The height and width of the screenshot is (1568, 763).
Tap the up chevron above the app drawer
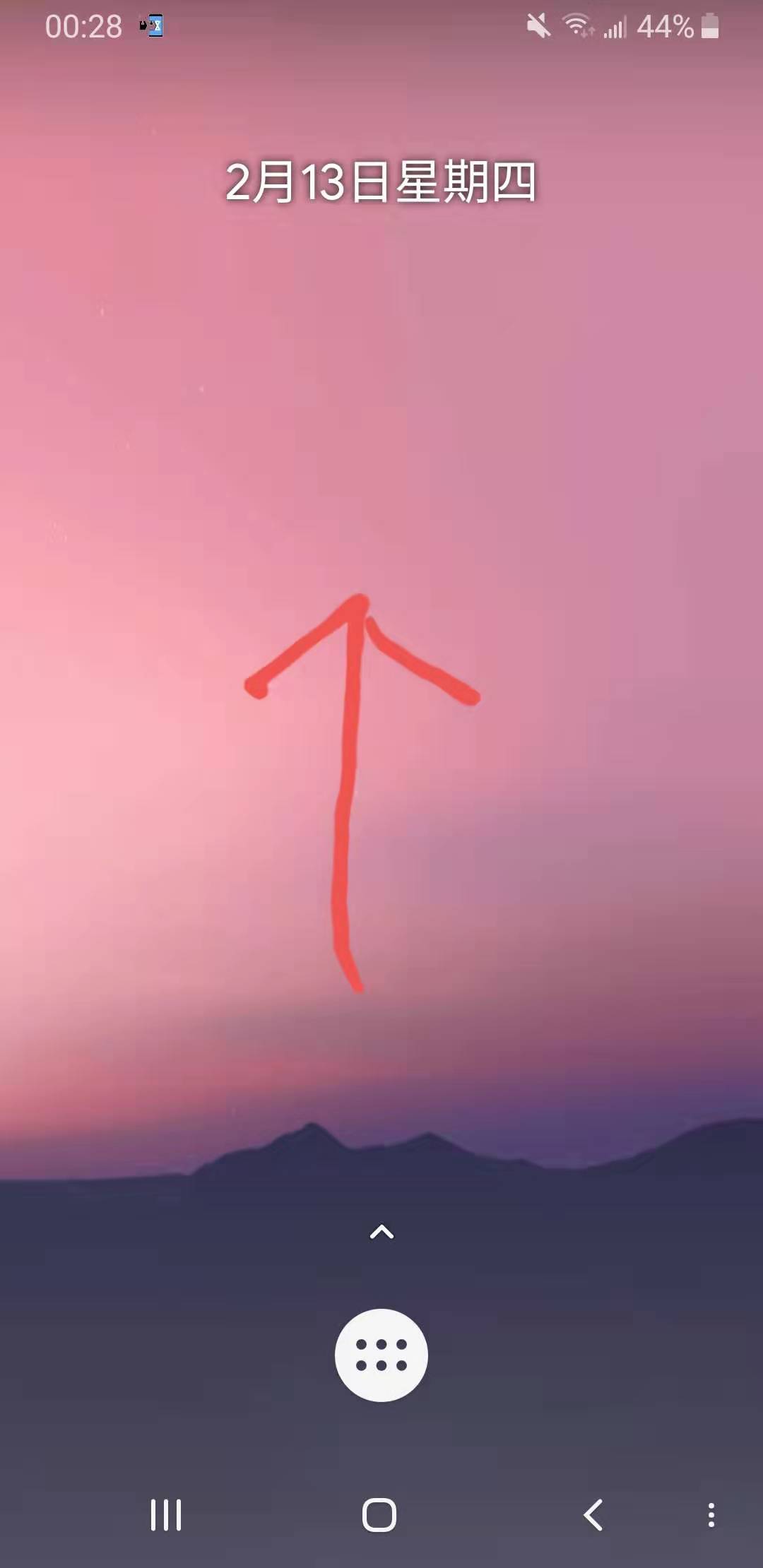tap(381, 1232)
